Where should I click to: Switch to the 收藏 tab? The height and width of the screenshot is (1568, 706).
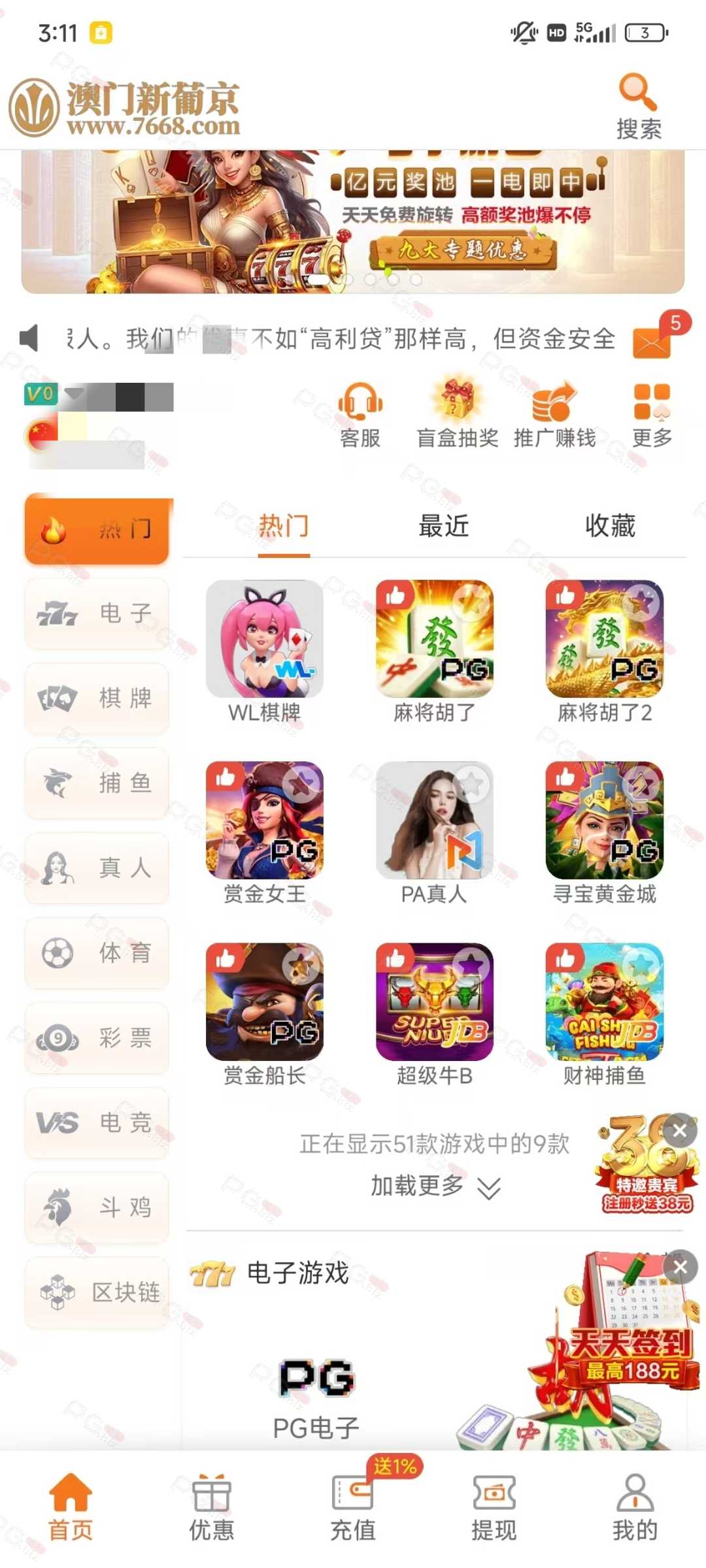(610, 526)
